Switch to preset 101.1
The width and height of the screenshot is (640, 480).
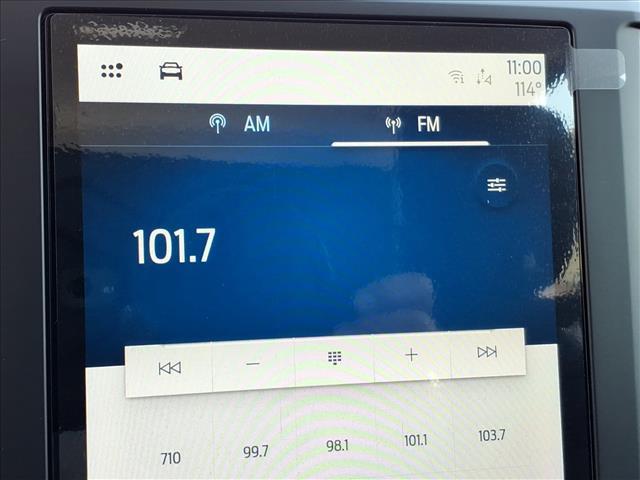416,440
